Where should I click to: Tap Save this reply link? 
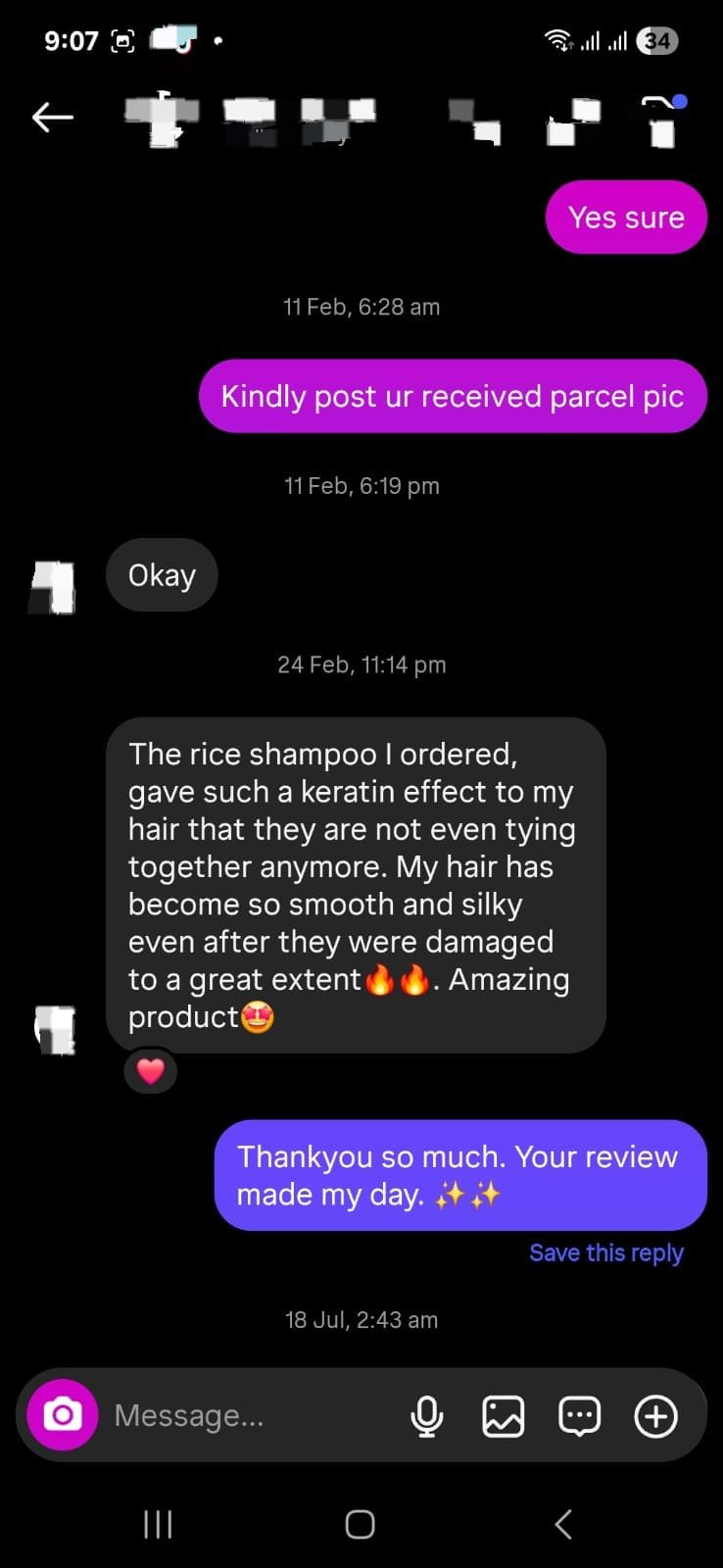(606, 1252)
